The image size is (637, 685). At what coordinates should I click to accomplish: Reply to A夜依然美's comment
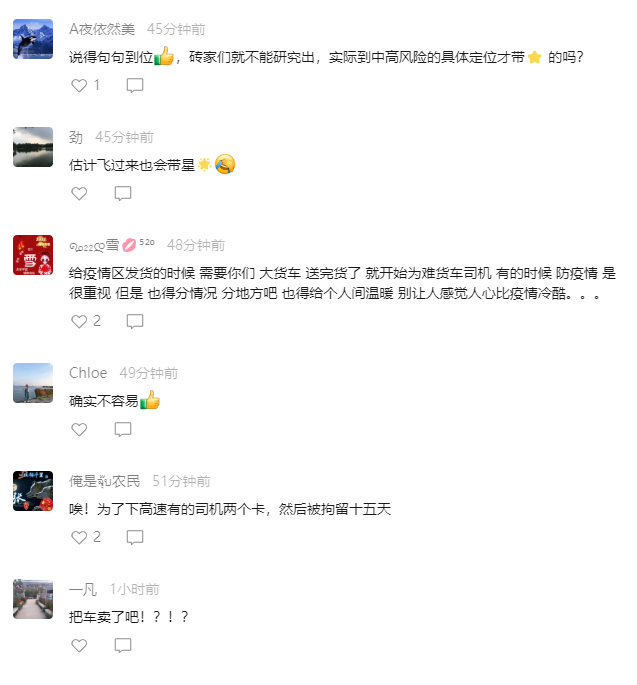(x=135, y=86)
